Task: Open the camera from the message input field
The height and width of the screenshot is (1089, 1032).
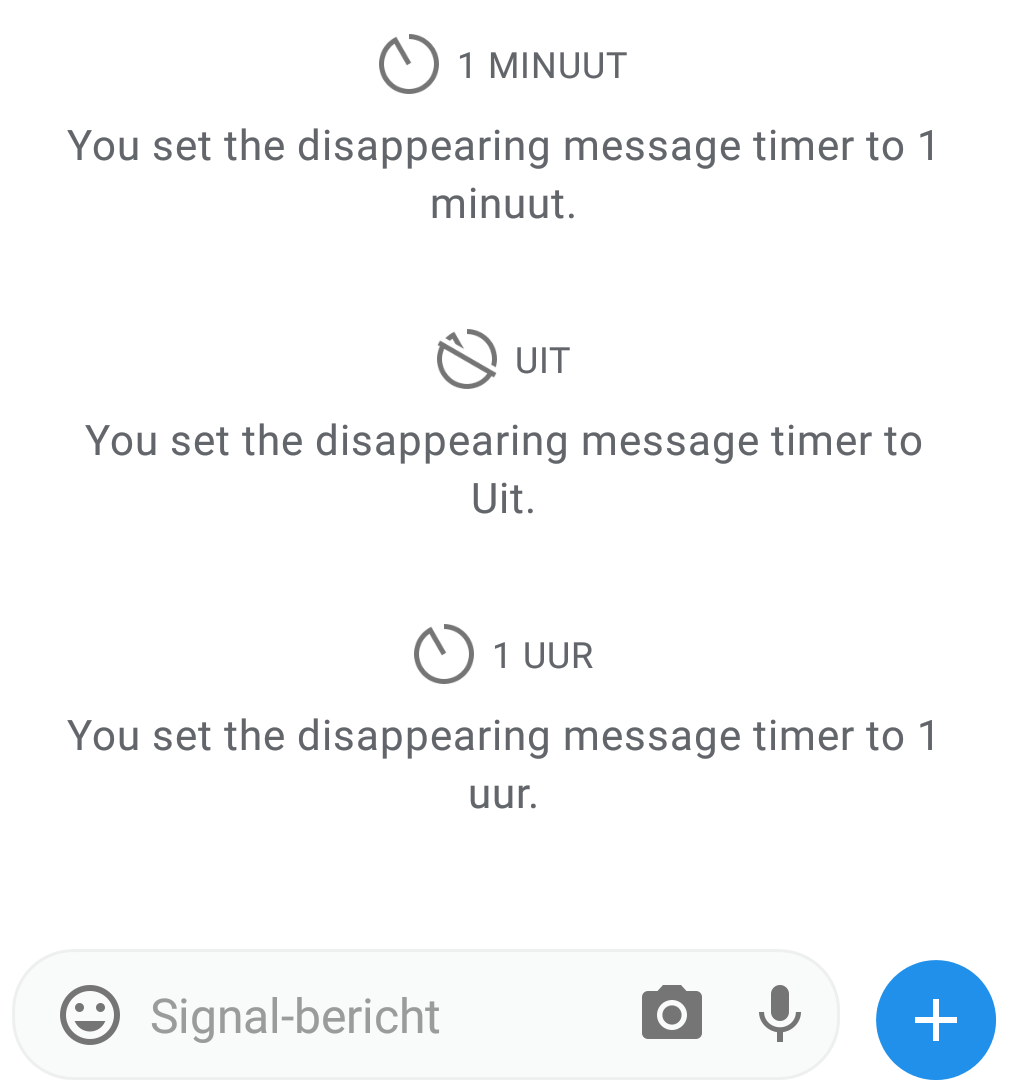Action: 671,1013
